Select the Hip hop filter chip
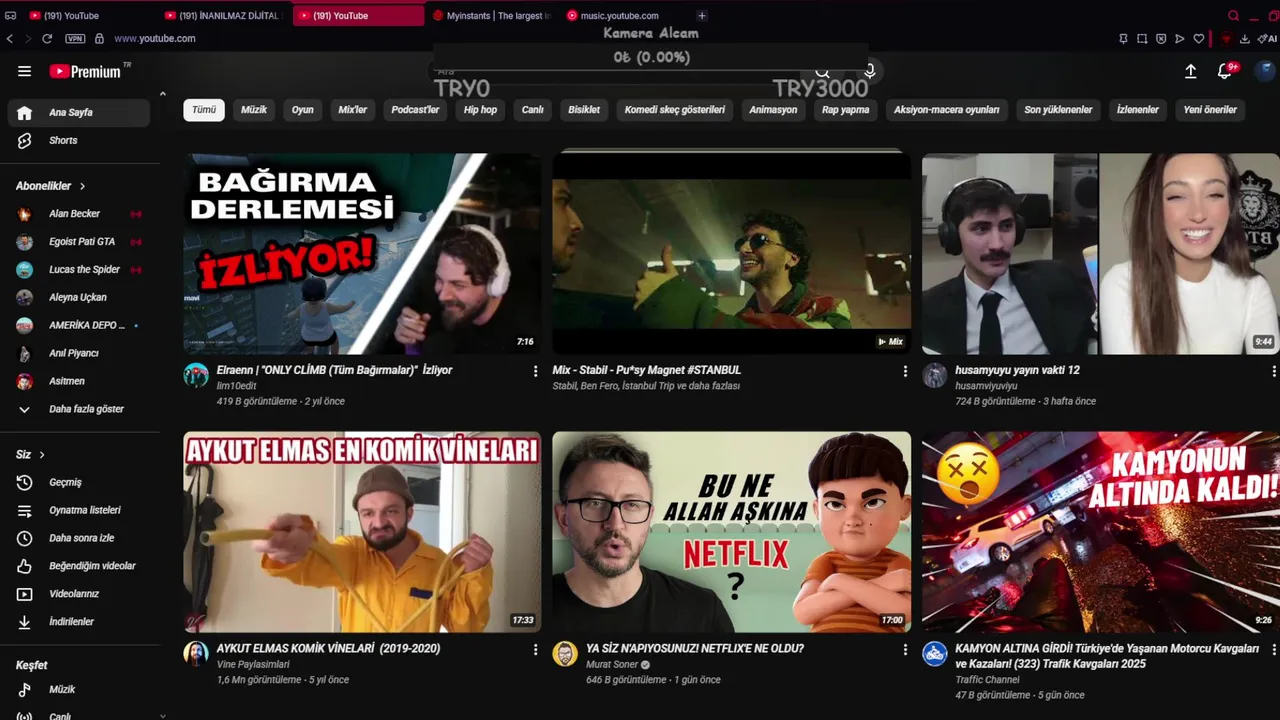This screenshot has height=720, width=1280. 480,110
